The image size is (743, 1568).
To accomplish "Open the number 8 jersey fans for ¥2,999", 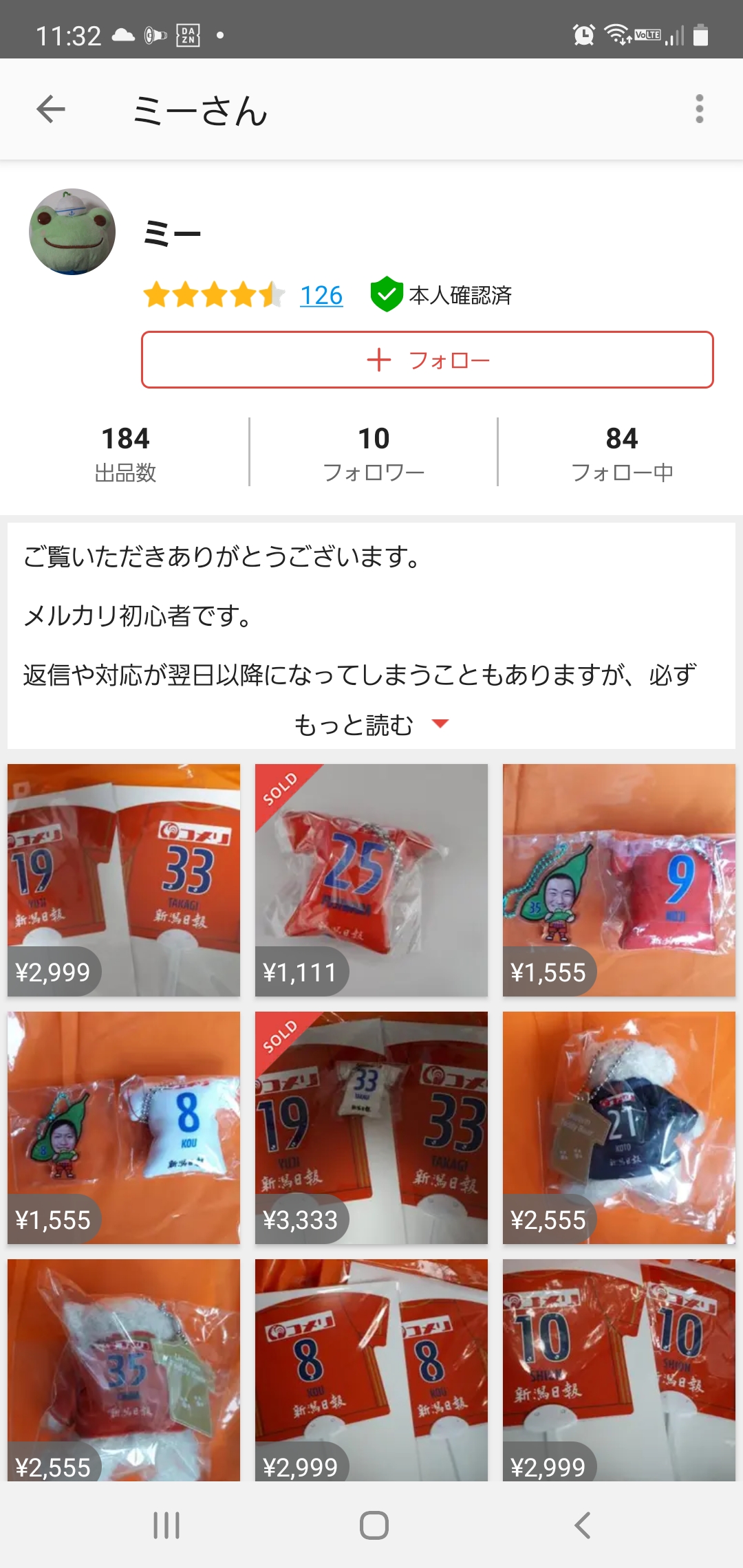I will (x=371, y=1369).
